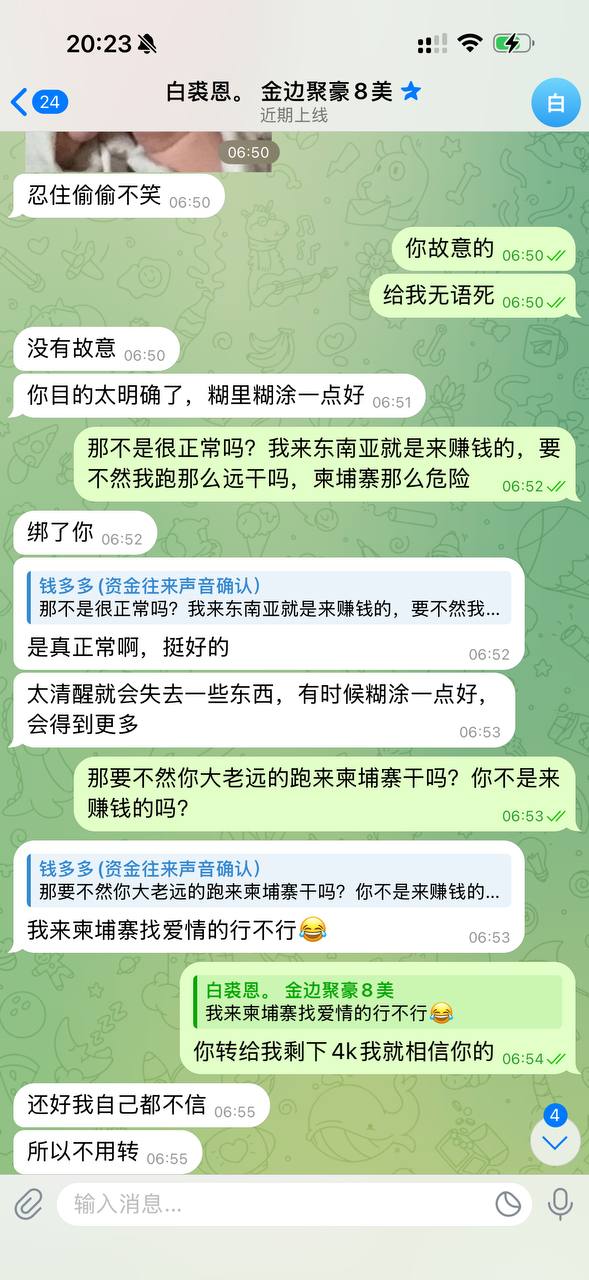Open chat info from title 白裘恩。金边聚豪8美
Screen dimensions: 589x1280
pyautogui.click(x=293, y=92)
